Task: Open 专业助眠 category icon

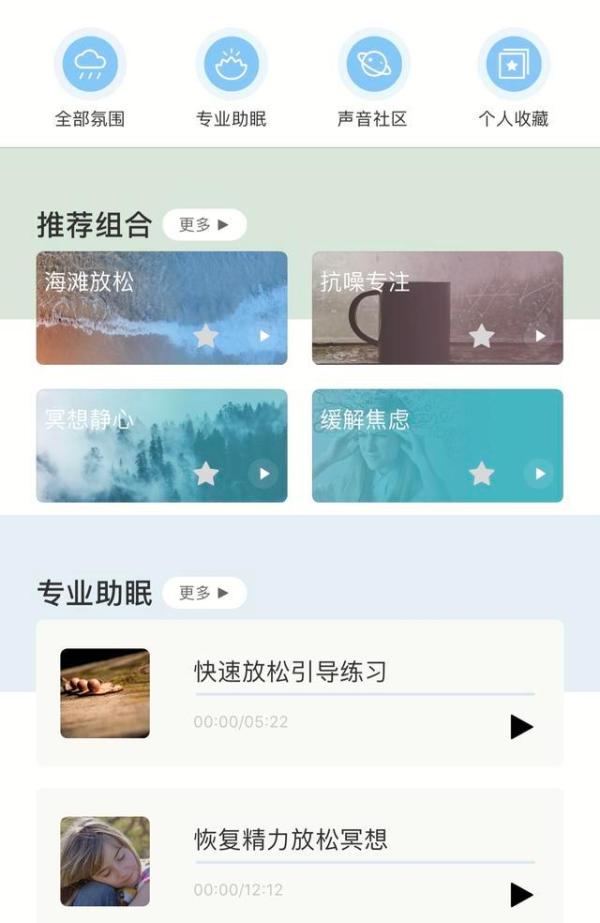Action: (x=231, y=65)
